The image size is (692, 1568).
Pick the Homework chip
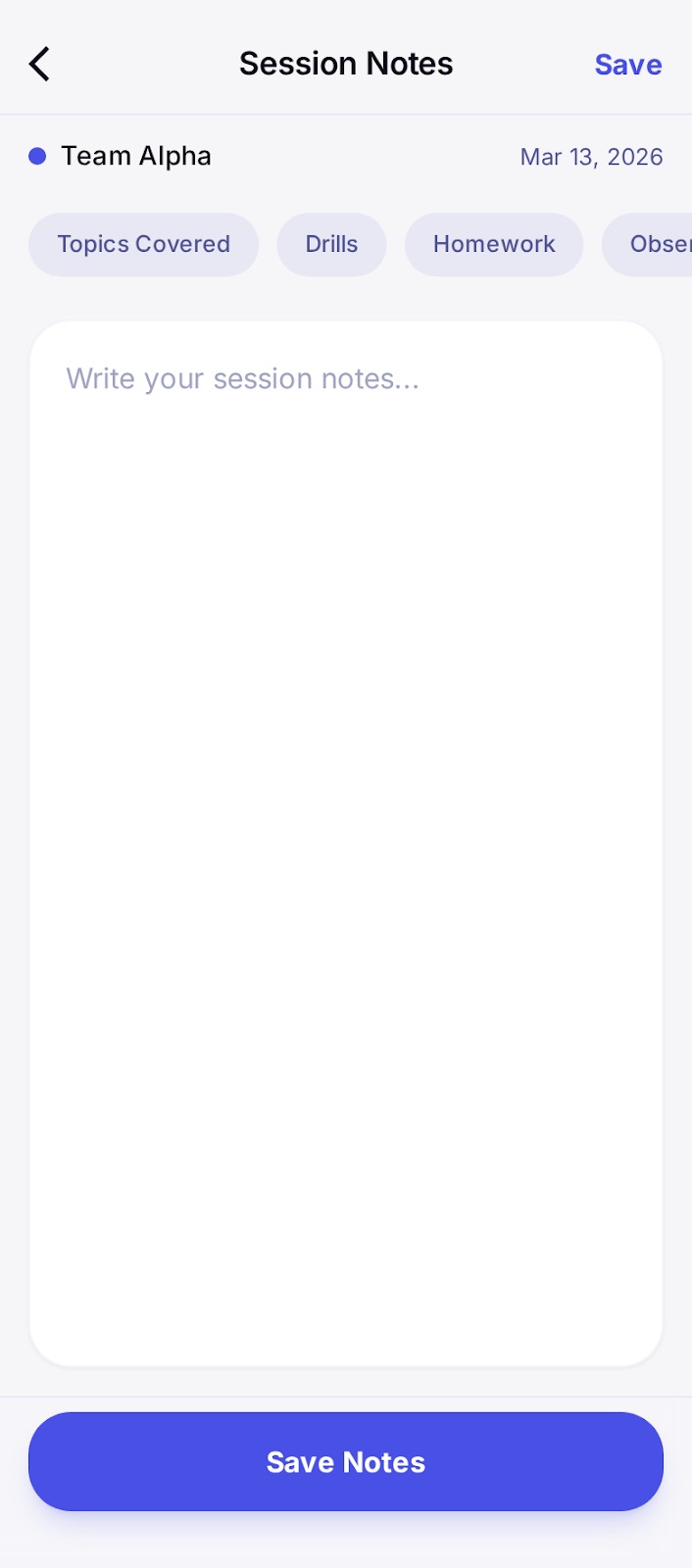pyautogui.click(x=494, y=244)
